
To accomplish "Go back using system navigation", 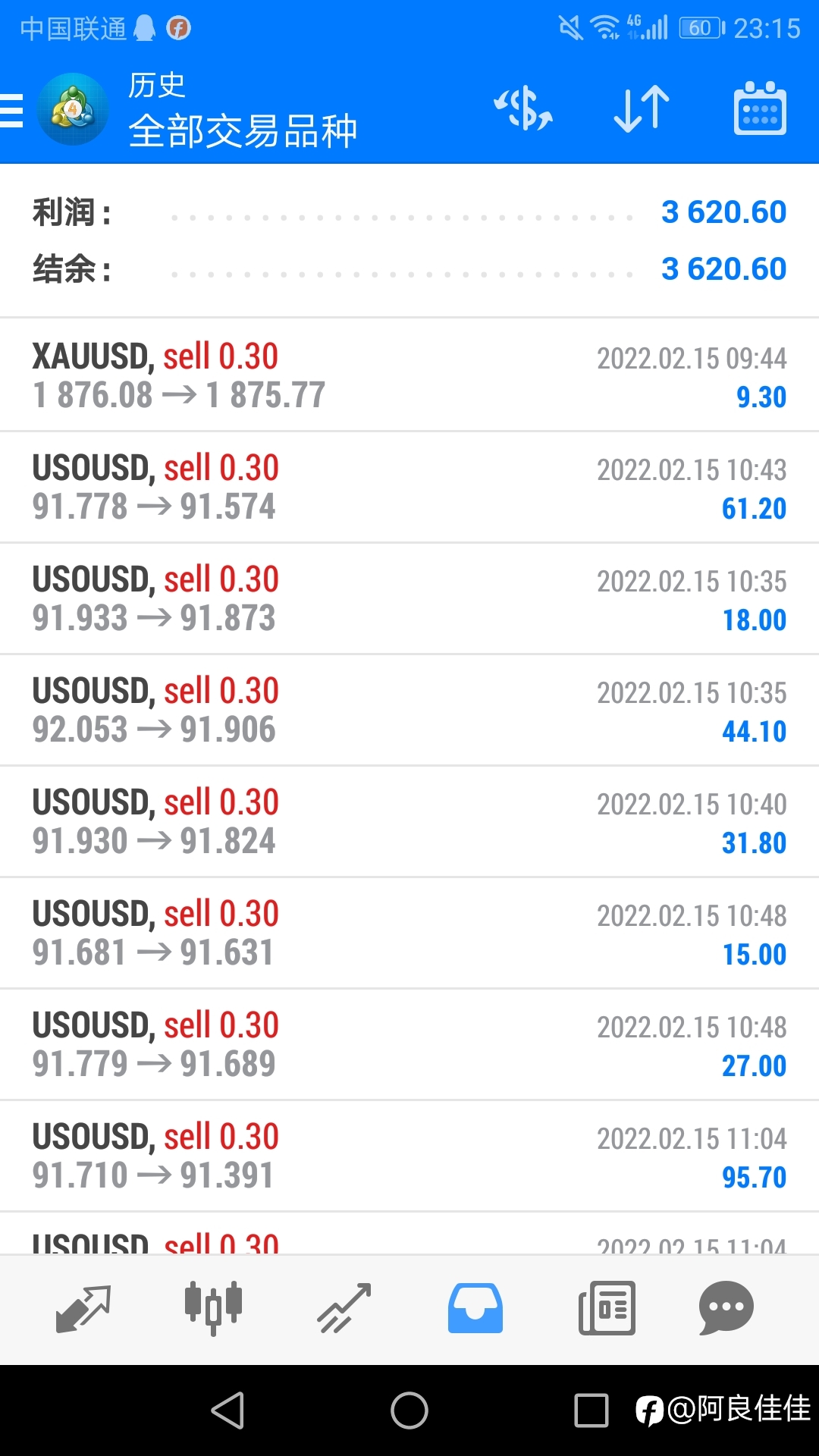I will coord(227,1410).
